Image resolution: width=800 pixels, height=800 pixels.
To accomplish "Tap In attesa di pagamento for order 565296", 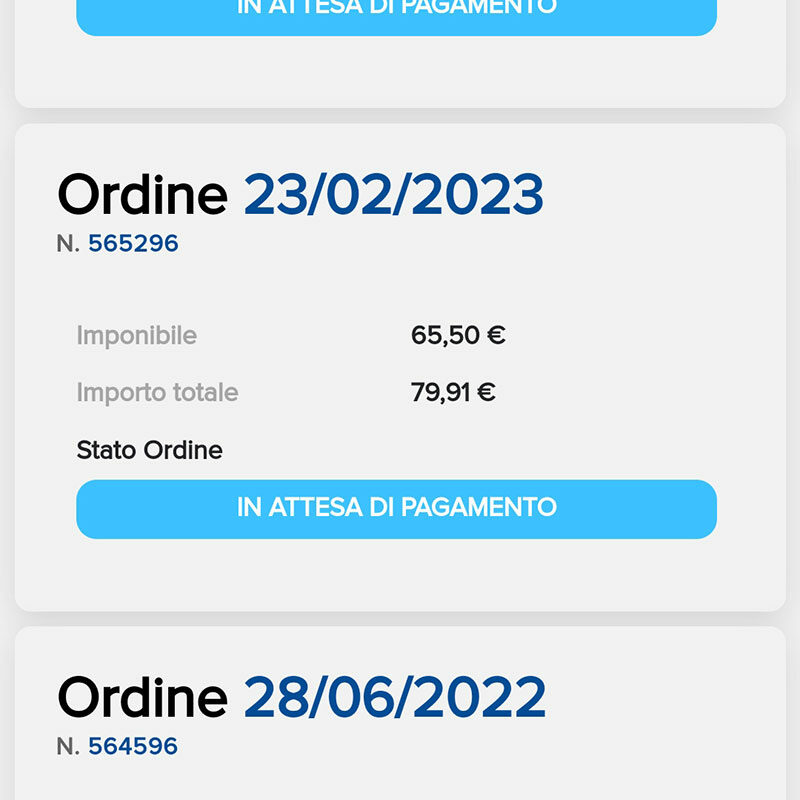I will coord(396,508).
